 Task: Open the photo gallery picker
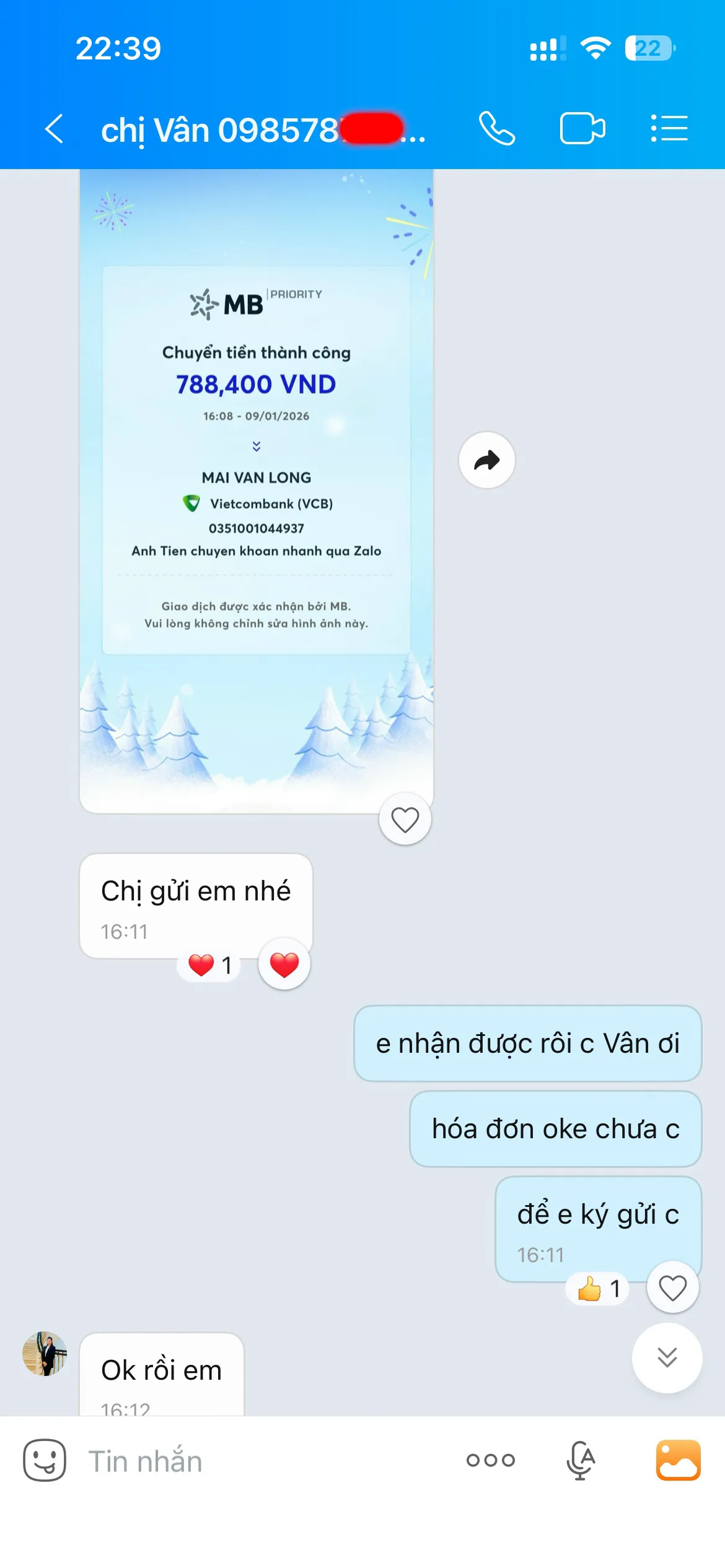coord(679,1460)
